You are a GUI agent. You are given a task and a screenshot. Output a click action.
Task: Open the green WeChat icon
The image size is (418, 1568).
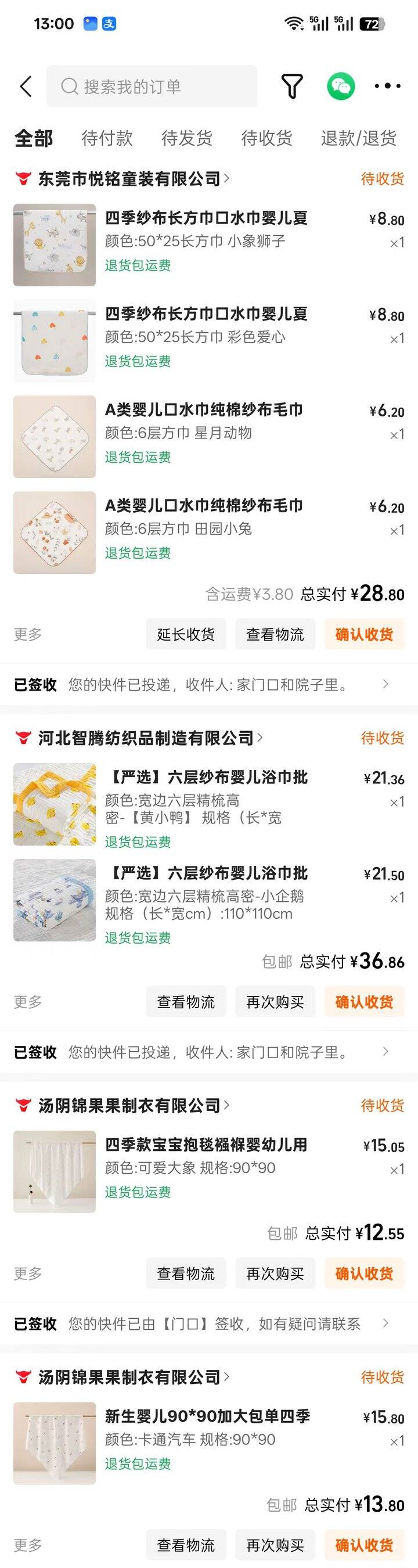(x=341, y=87)
